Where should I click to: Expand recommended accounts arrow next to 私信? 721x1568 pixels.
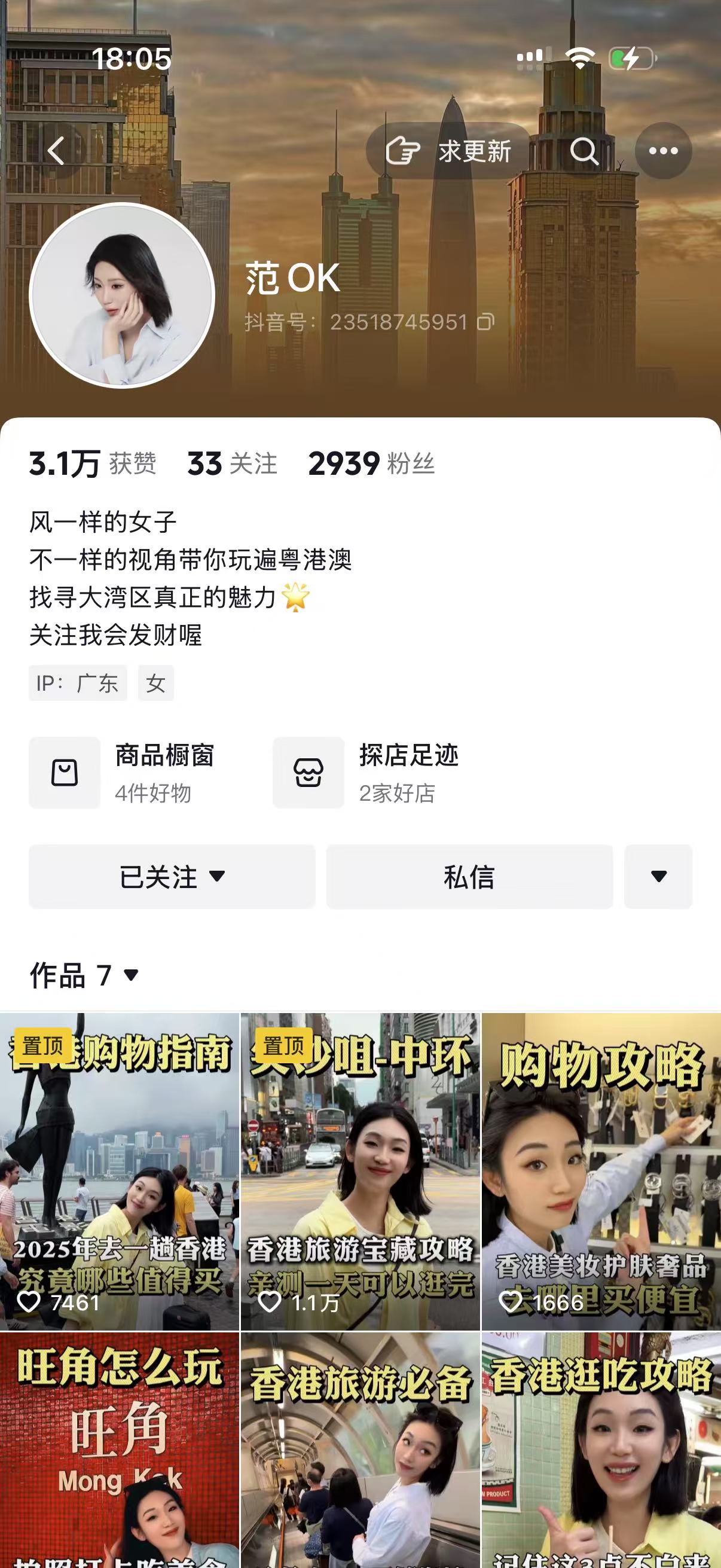tap(658, 877)
